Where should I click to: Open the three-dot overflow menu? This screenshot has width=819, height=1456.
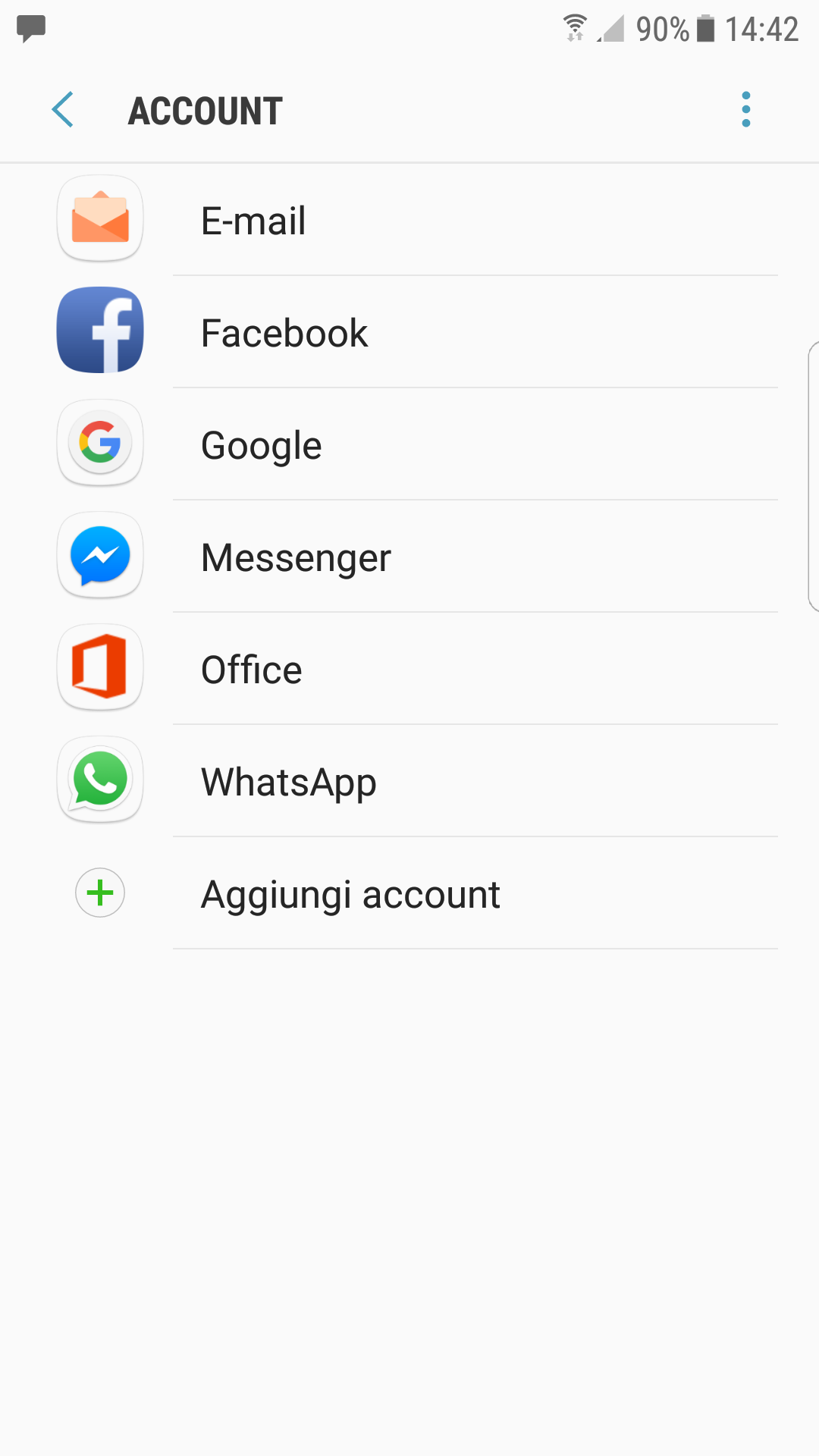[x=746, y=110]
